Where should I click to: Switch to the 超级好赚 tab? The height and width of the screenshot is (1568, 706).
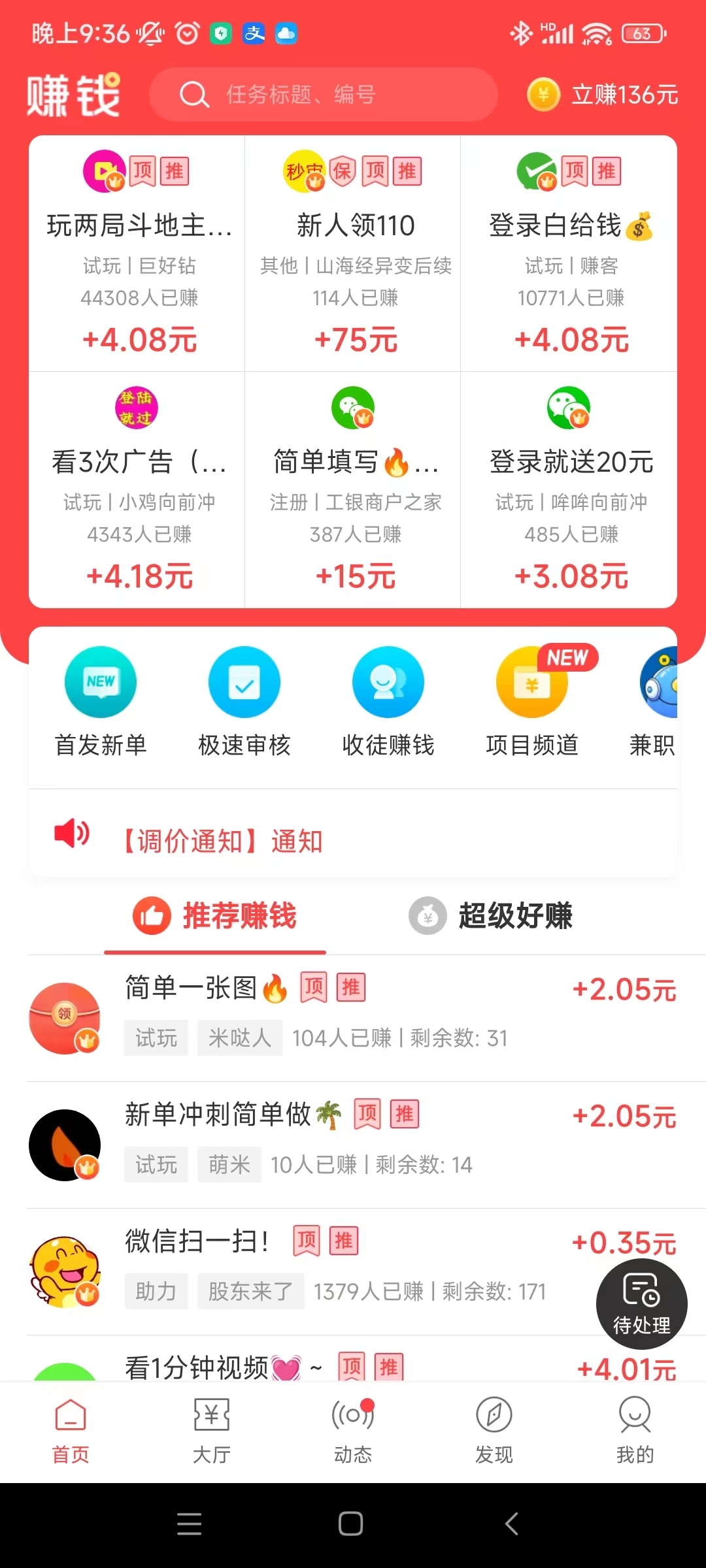pos(492,916)
